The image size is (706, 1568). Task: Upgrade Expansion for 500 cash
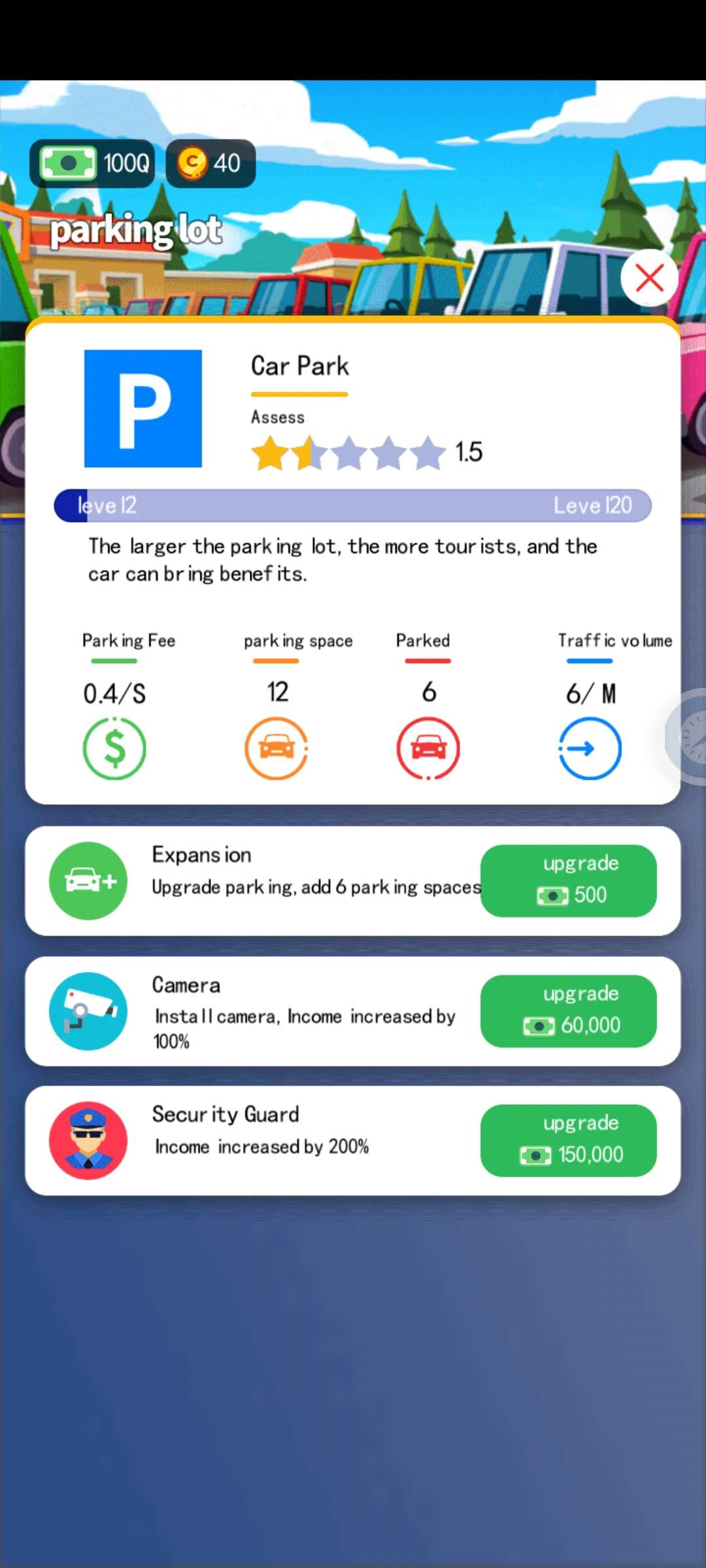(x=568, y=880)
